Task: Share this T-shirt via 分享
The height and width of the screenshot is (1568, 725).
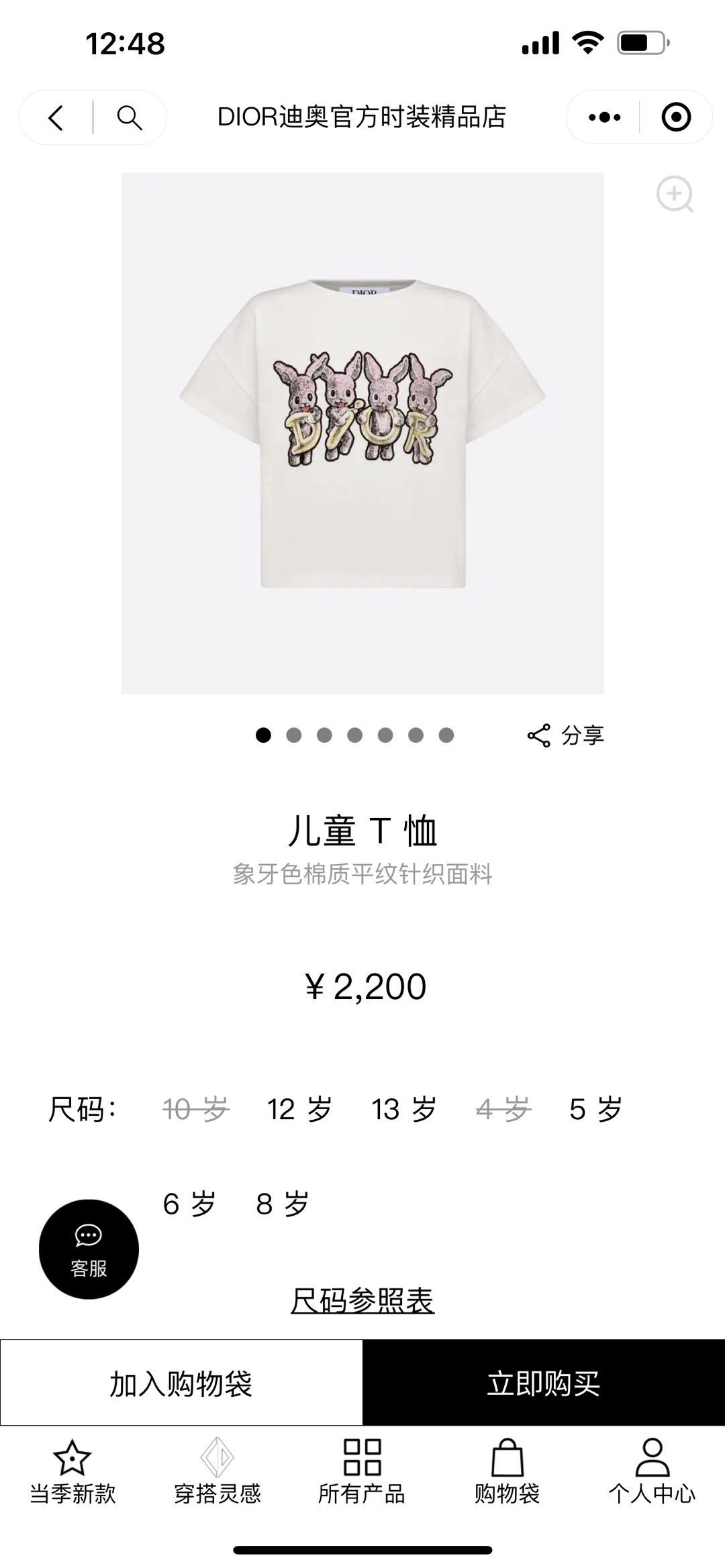Action: (x=566, y=735)
